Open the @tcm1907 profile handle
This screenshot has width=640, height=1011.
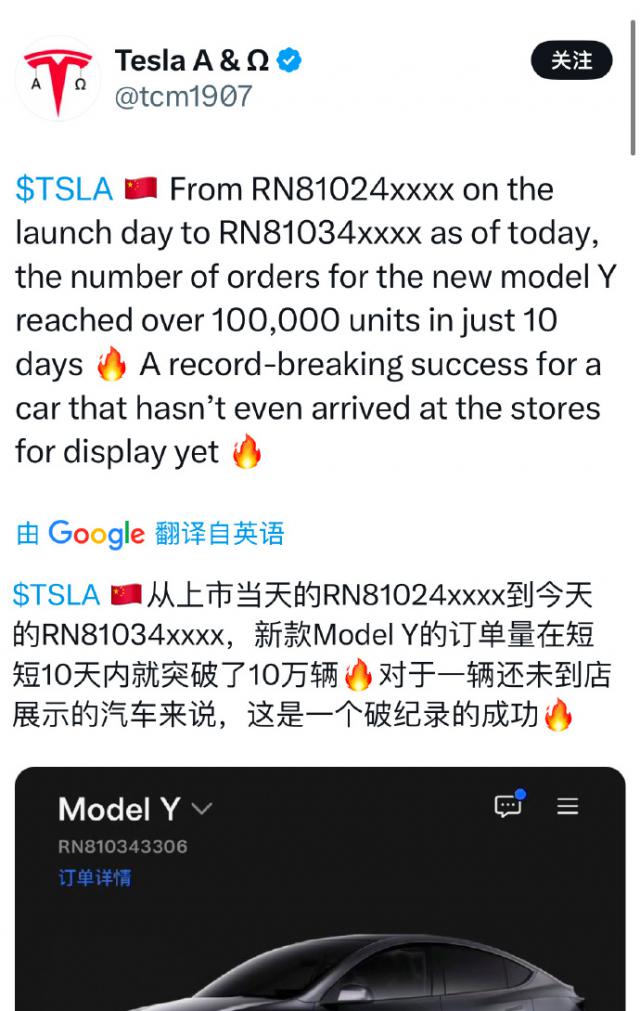[184, 97]
